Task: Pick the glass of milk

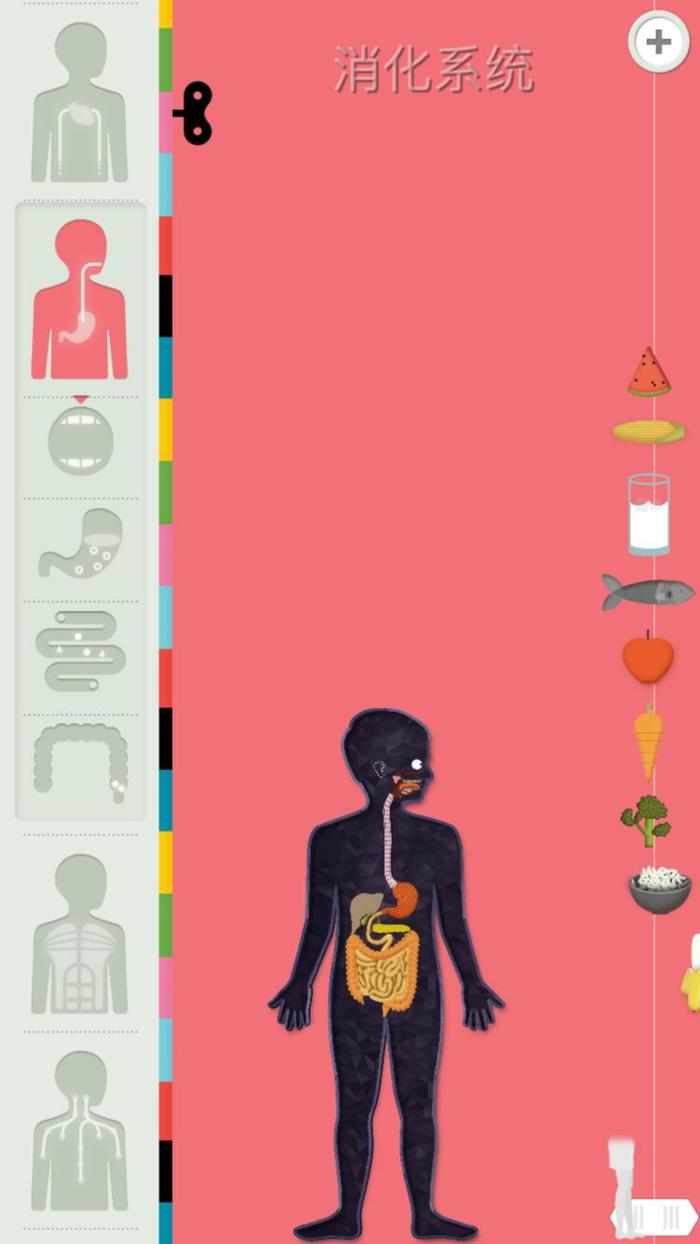Action: [649, 514]
